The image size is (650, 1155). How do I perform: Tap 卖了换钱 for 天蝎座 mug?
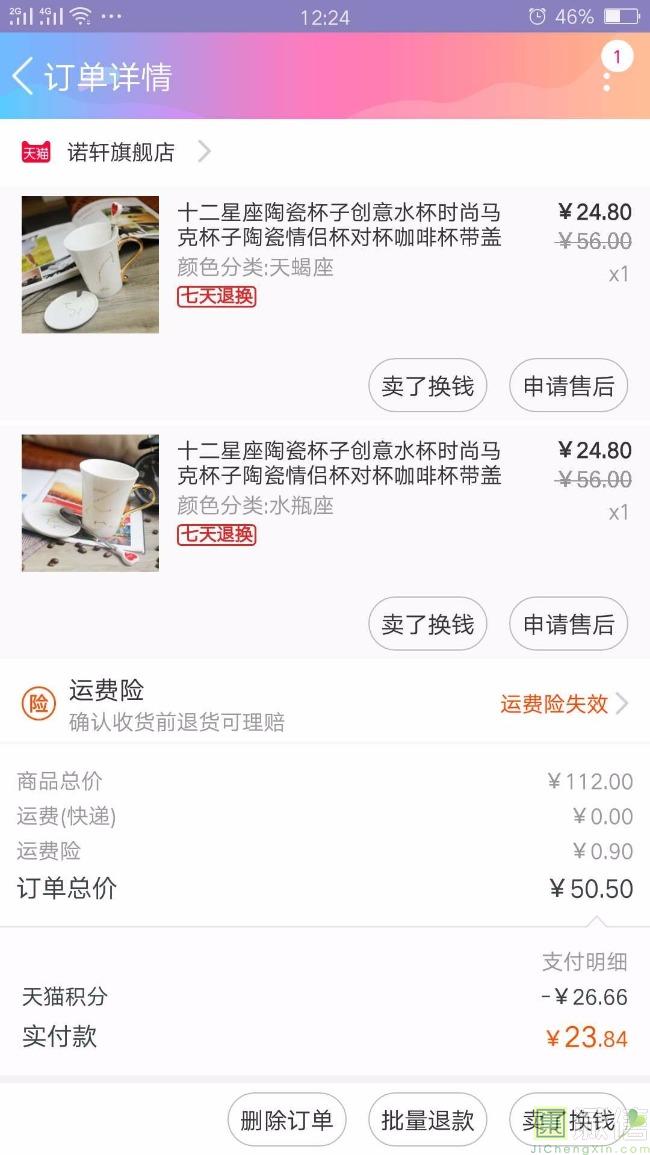pyautogui.click(x=428, y=386)
